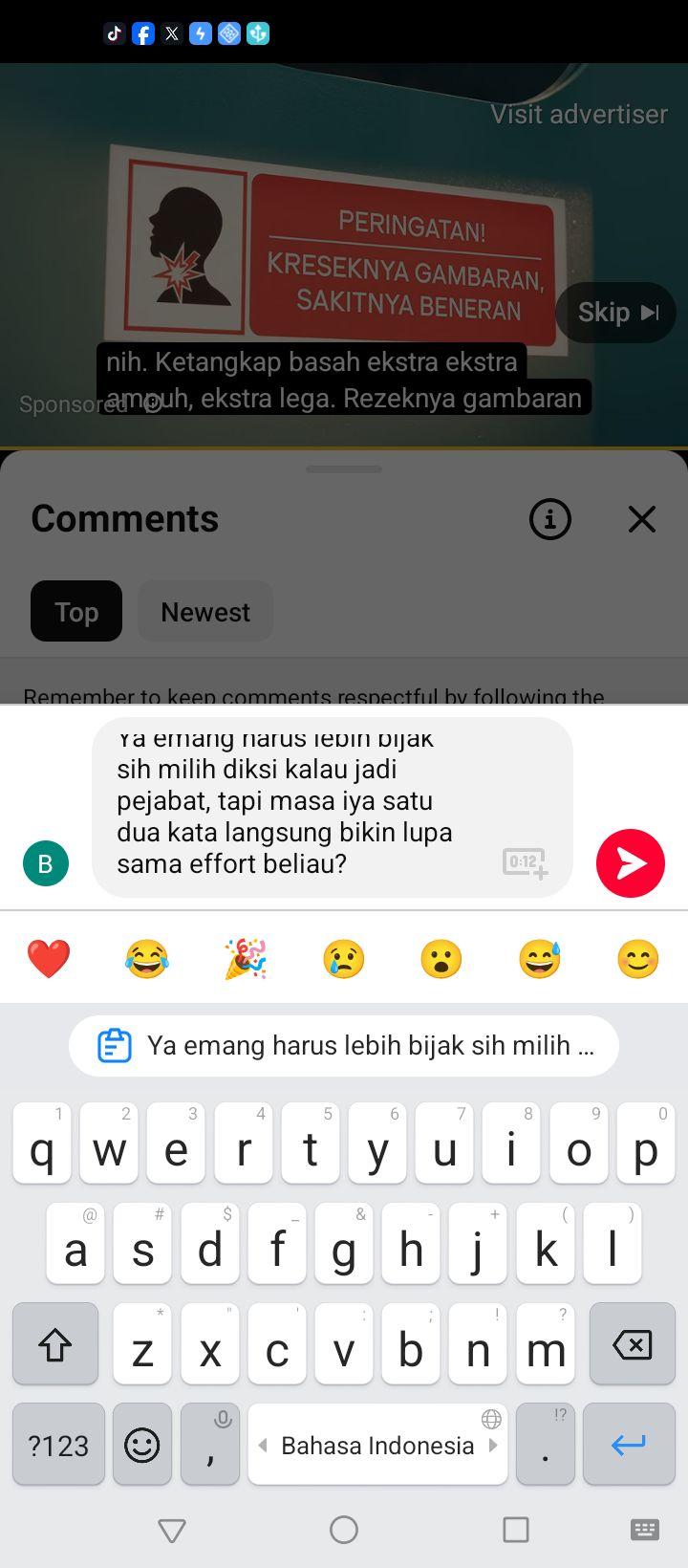Screen dimensions: 688x1568
Task: Skip the sponsored ad
Action: 616,313
